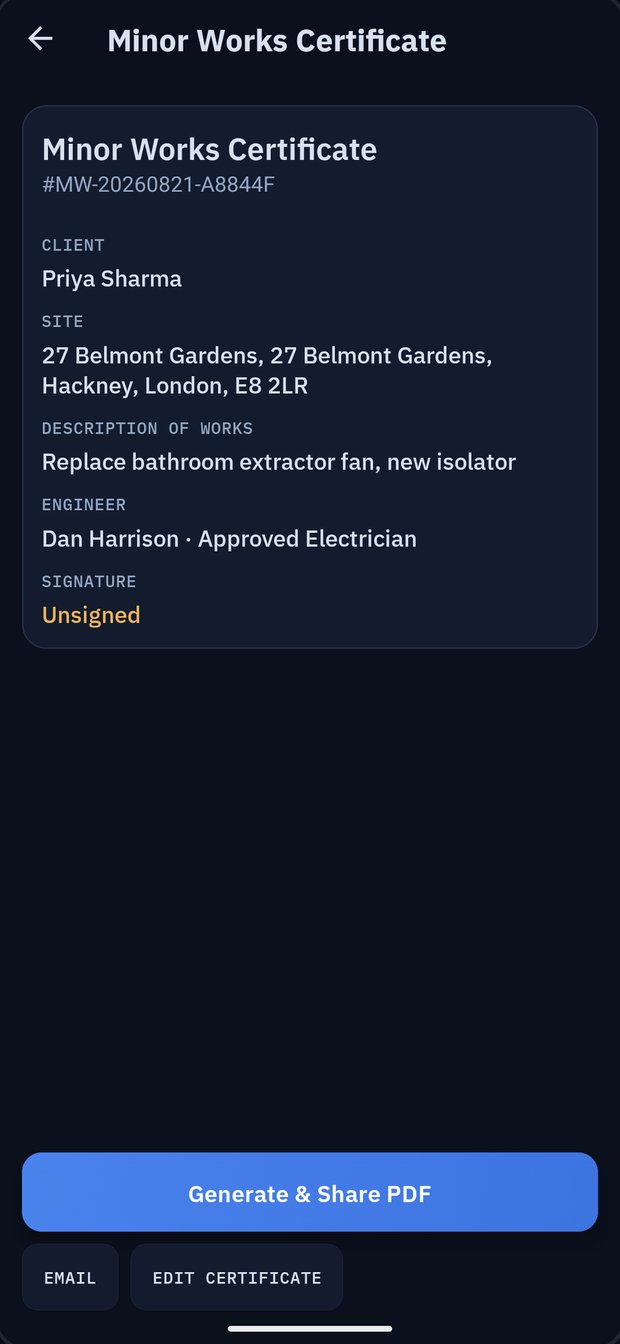Open Edit Certificate
This screenshot has width=620, height=1344.
point(237,1277)
